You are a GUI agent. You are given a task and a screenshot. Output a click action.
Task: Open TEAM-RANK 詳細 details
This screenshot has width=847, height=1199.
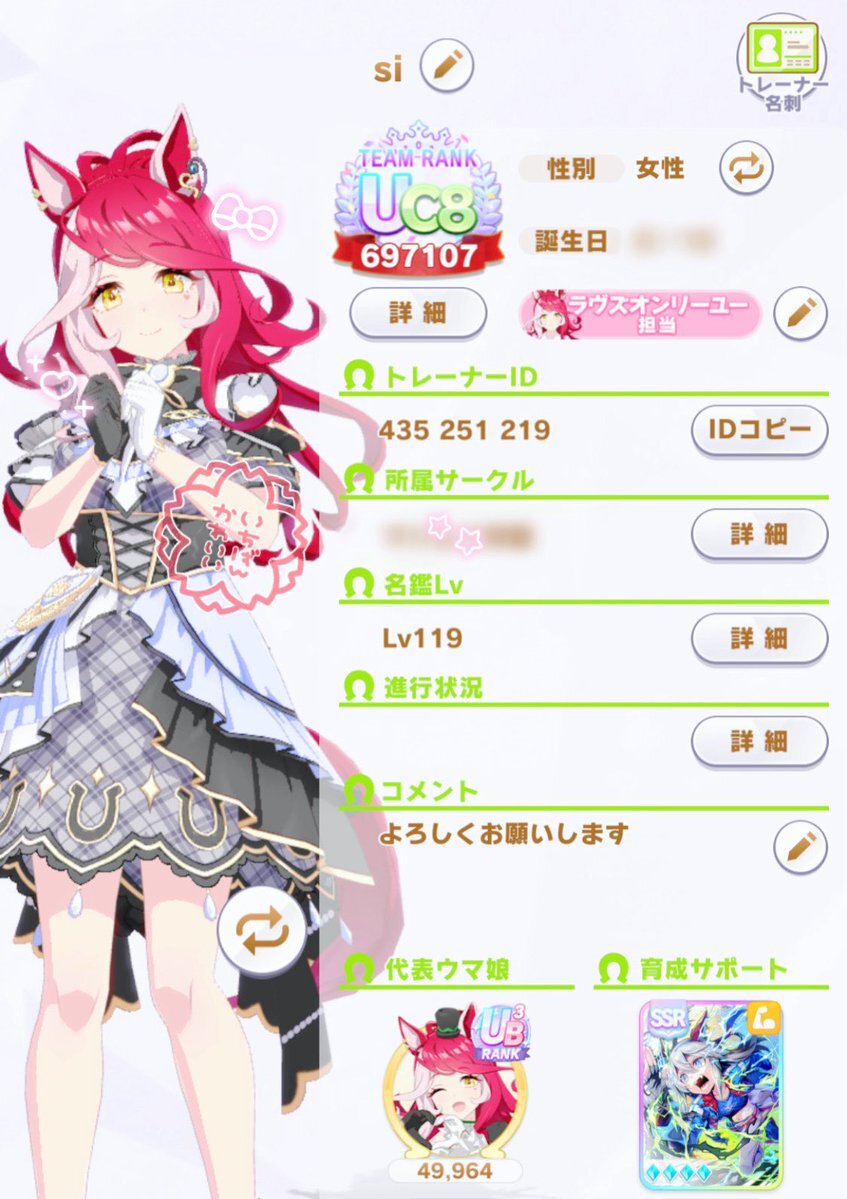[x=417, y=313]
